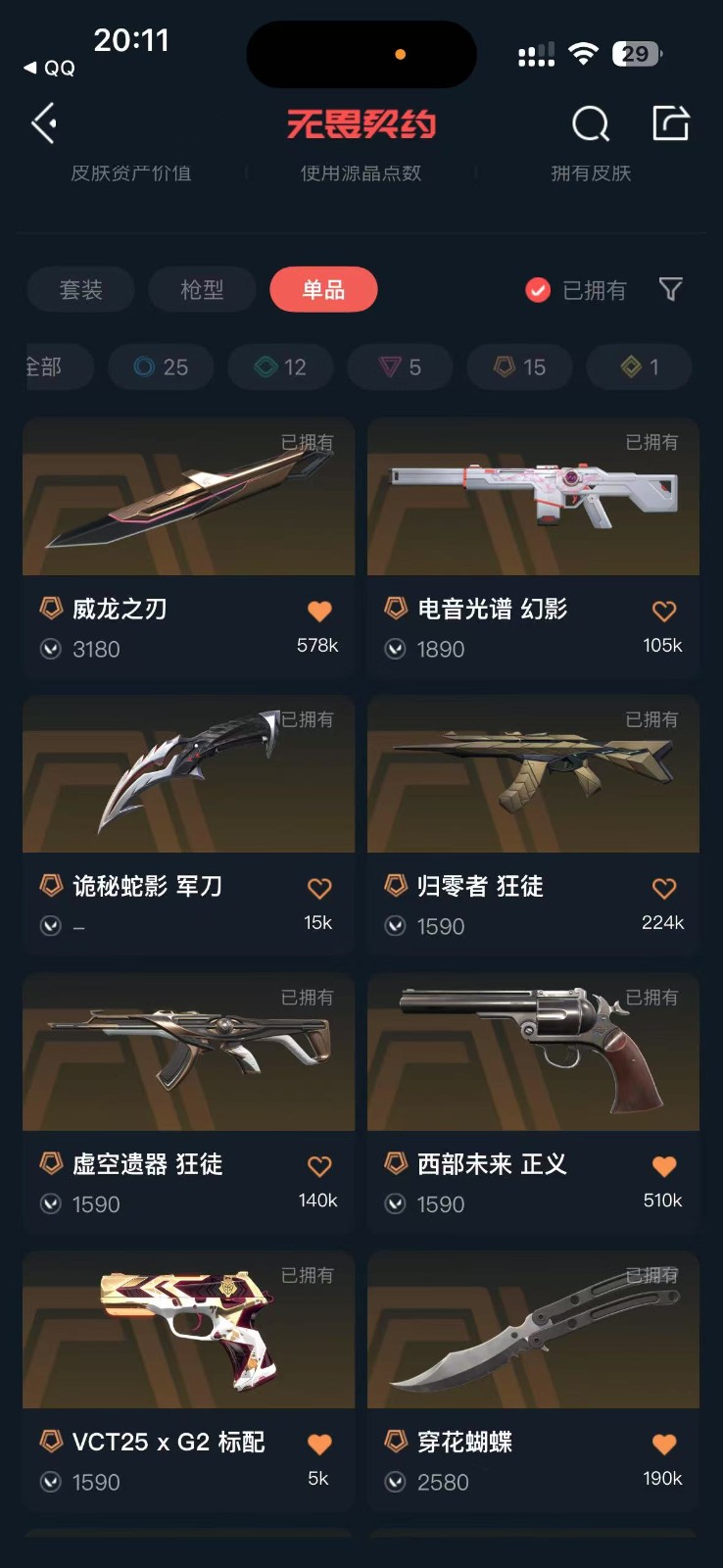Image resolution: width=723 pixels, height=1568 pixels.
Task: Like the 电音光谱 幻影 skin
Action: 664,612
